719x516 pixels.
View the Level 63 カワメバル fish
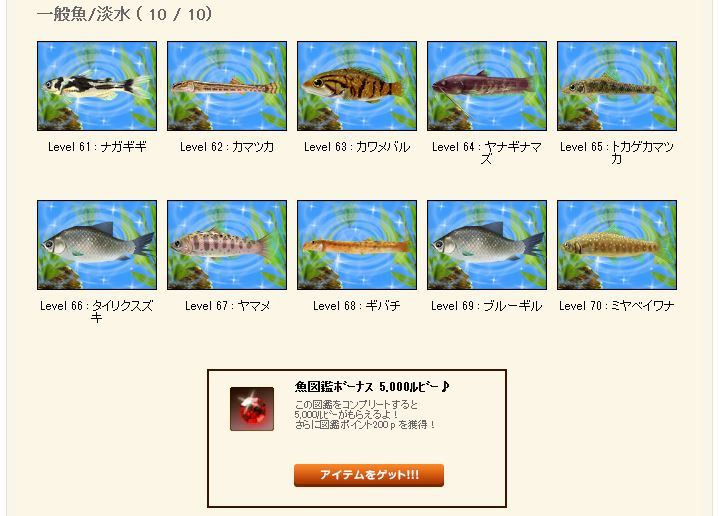click(357, 86)
